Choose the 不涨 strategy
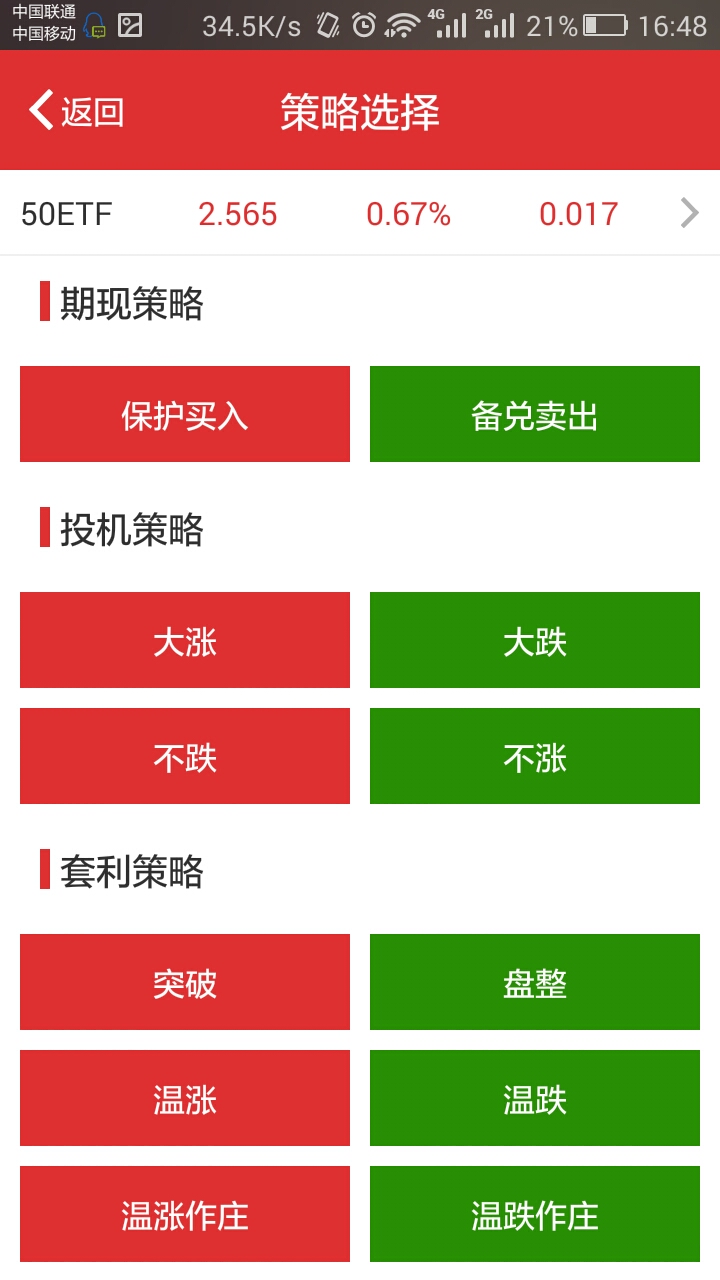The image size is (720, 1280). pos(535,756)
